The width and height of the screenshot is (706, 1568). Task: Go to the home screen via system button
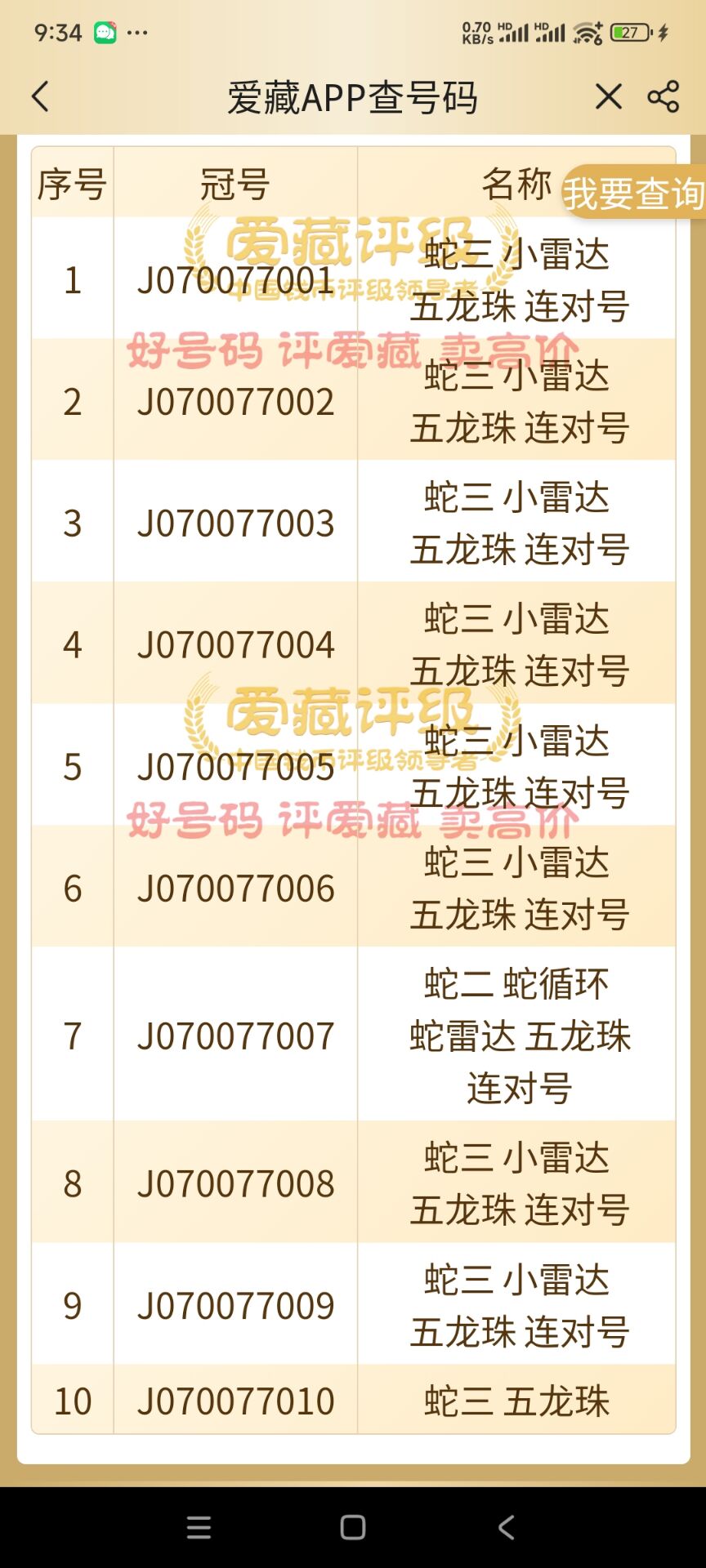[x=353, y=1527]
